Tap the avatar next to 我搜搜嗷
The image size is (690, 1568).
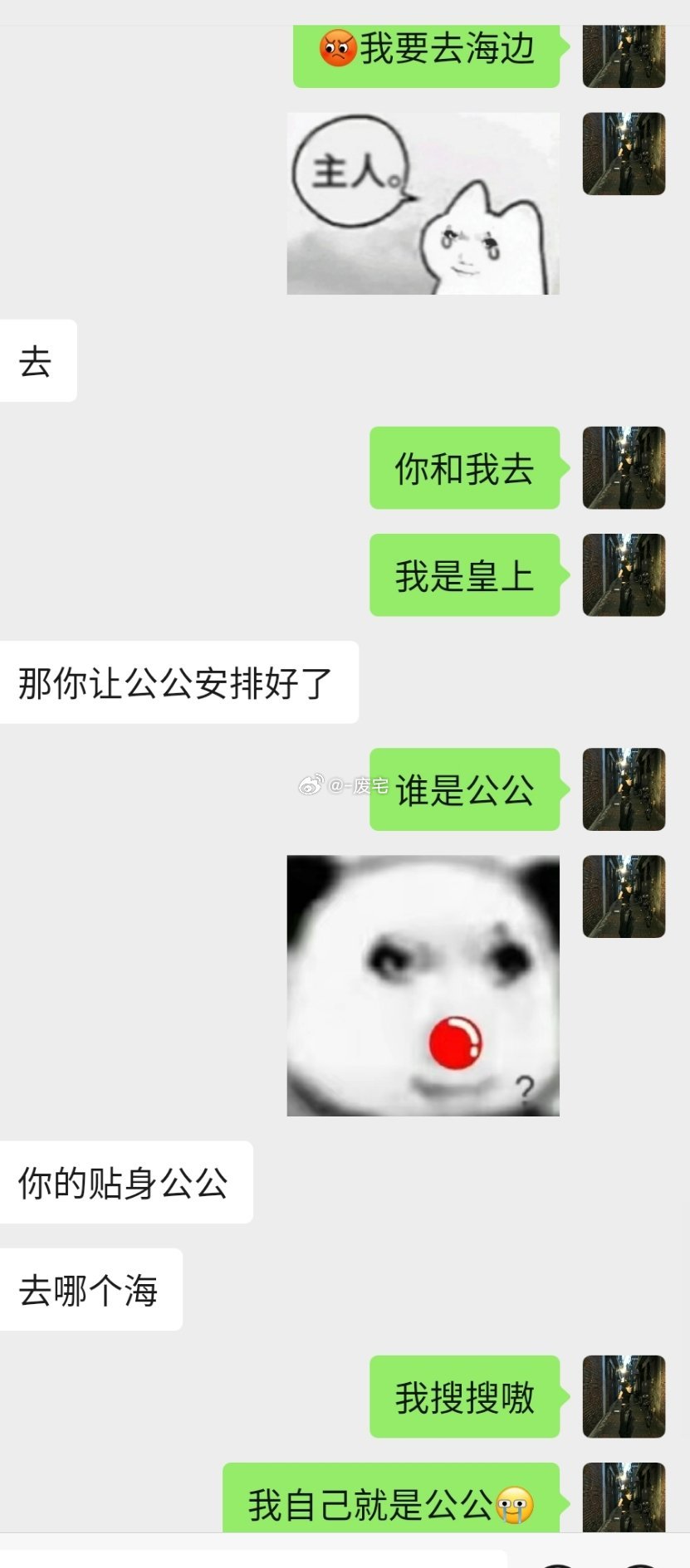pyautogui.click(x=624, y=1396)
